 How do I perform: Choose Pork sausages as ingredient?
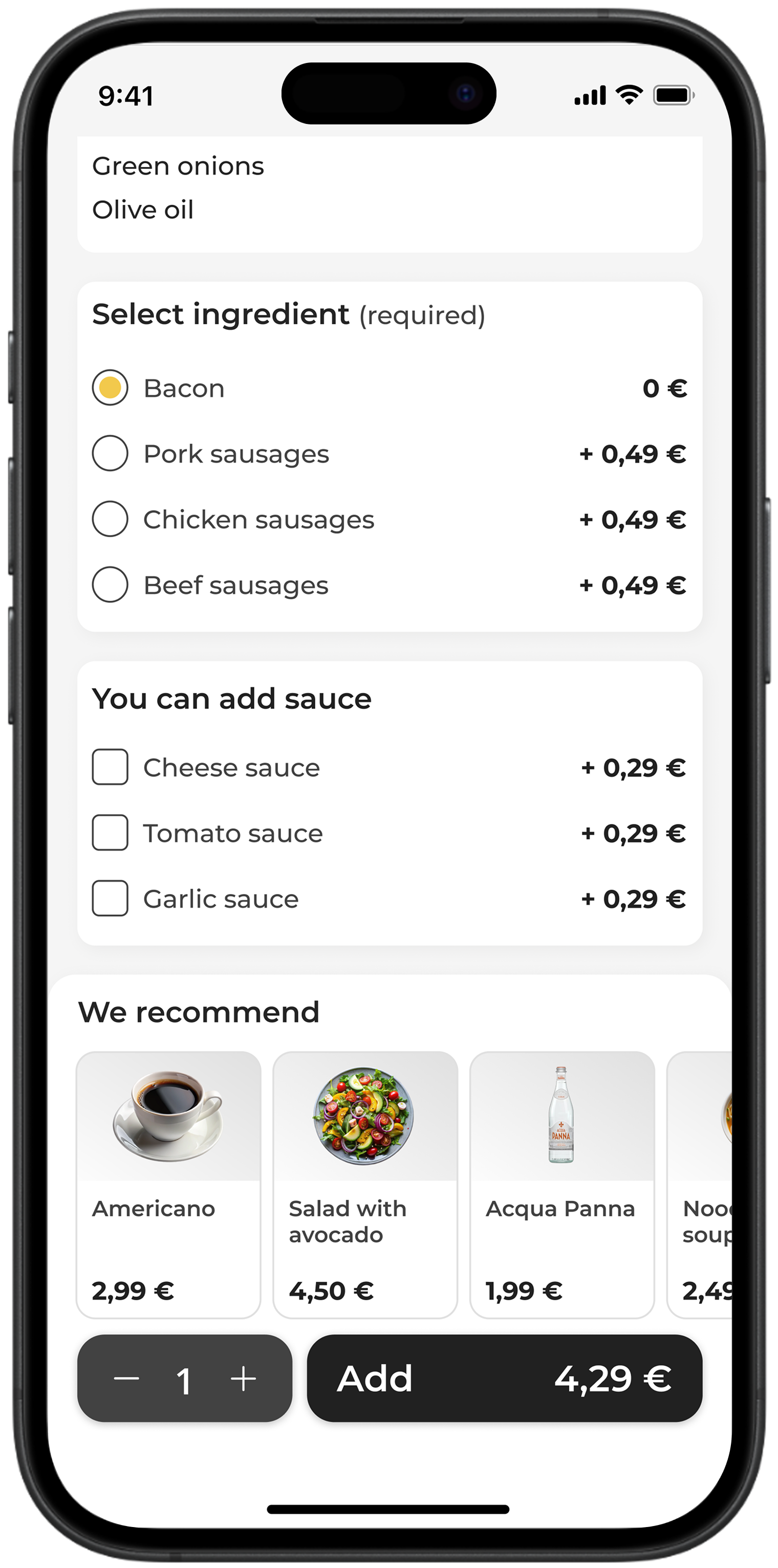tap(110, 454)
